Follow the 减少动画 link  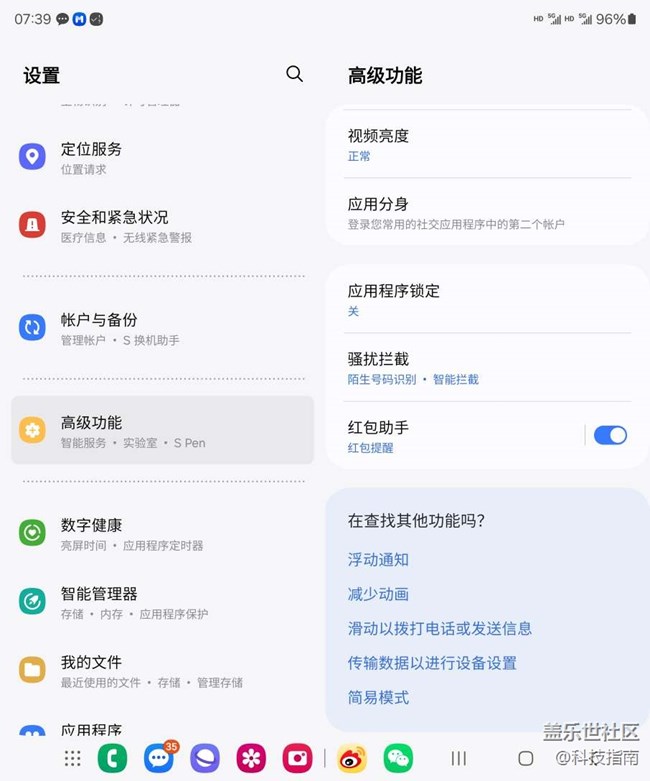click(x=378, y=594)
